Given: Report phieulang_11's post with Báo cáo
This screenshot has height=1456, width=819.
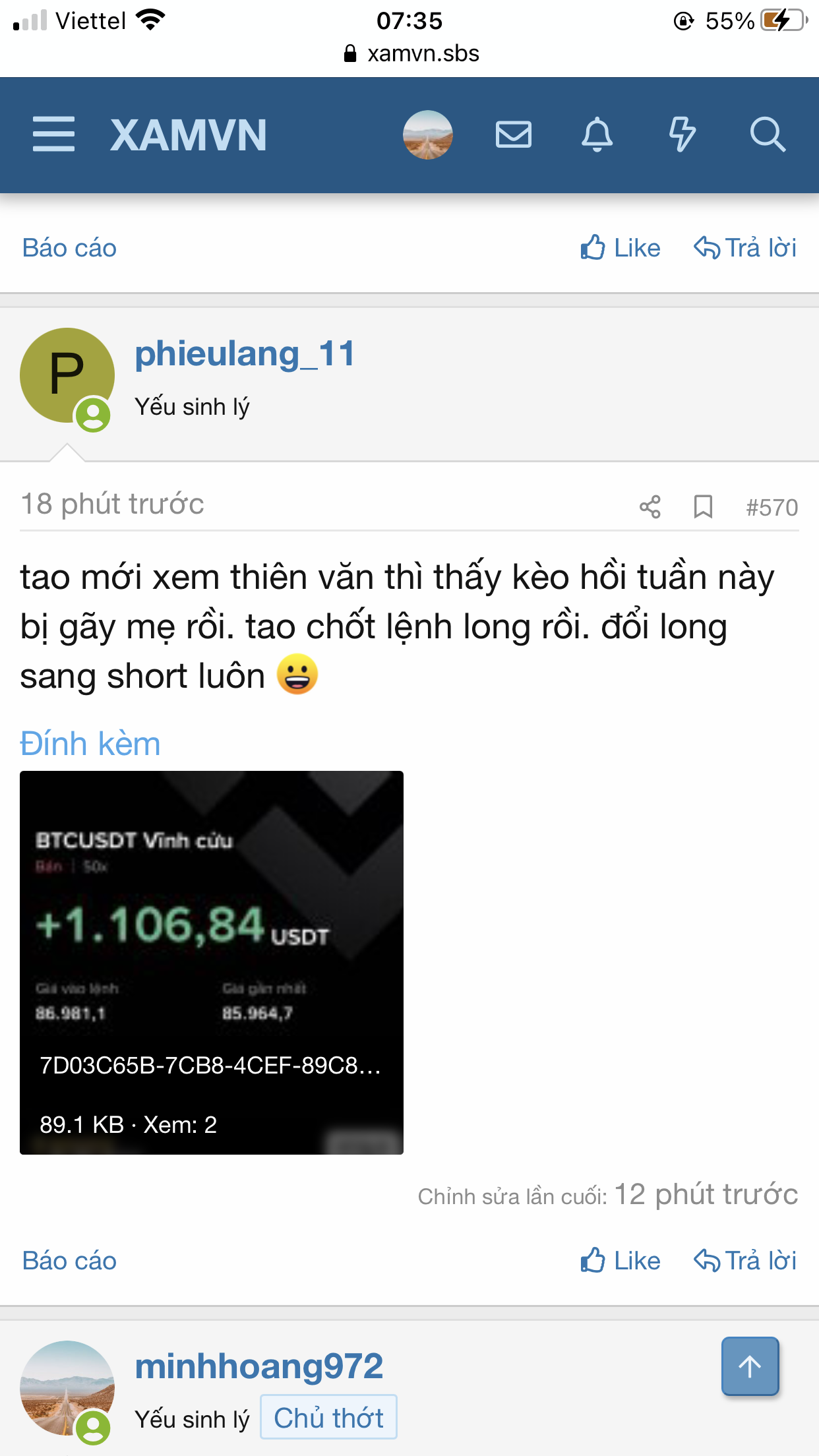Looking at the screenshot, I should coord(69,1261).
